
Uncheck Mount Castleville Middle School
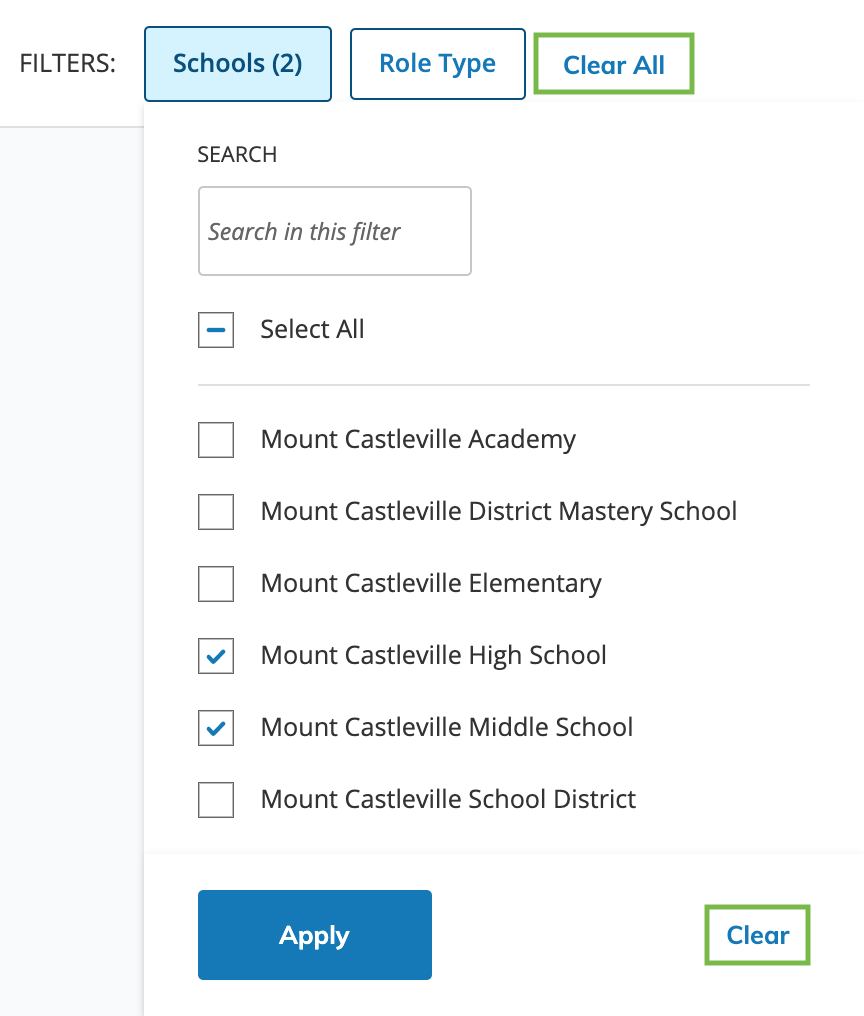point(216,728)
